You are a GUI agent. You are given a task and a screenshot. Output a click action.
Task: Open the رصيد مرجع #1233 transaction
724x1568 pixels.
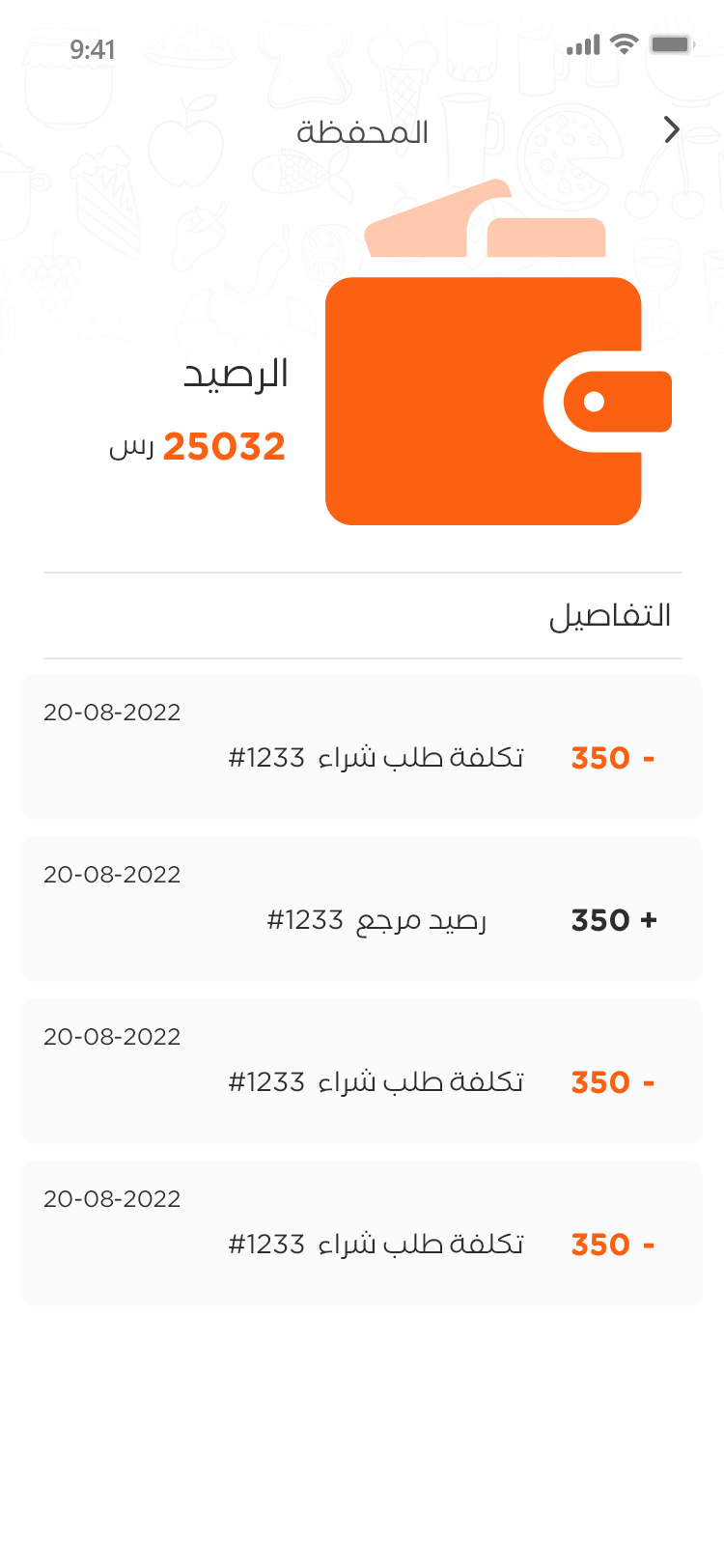(x=362, y=910)
